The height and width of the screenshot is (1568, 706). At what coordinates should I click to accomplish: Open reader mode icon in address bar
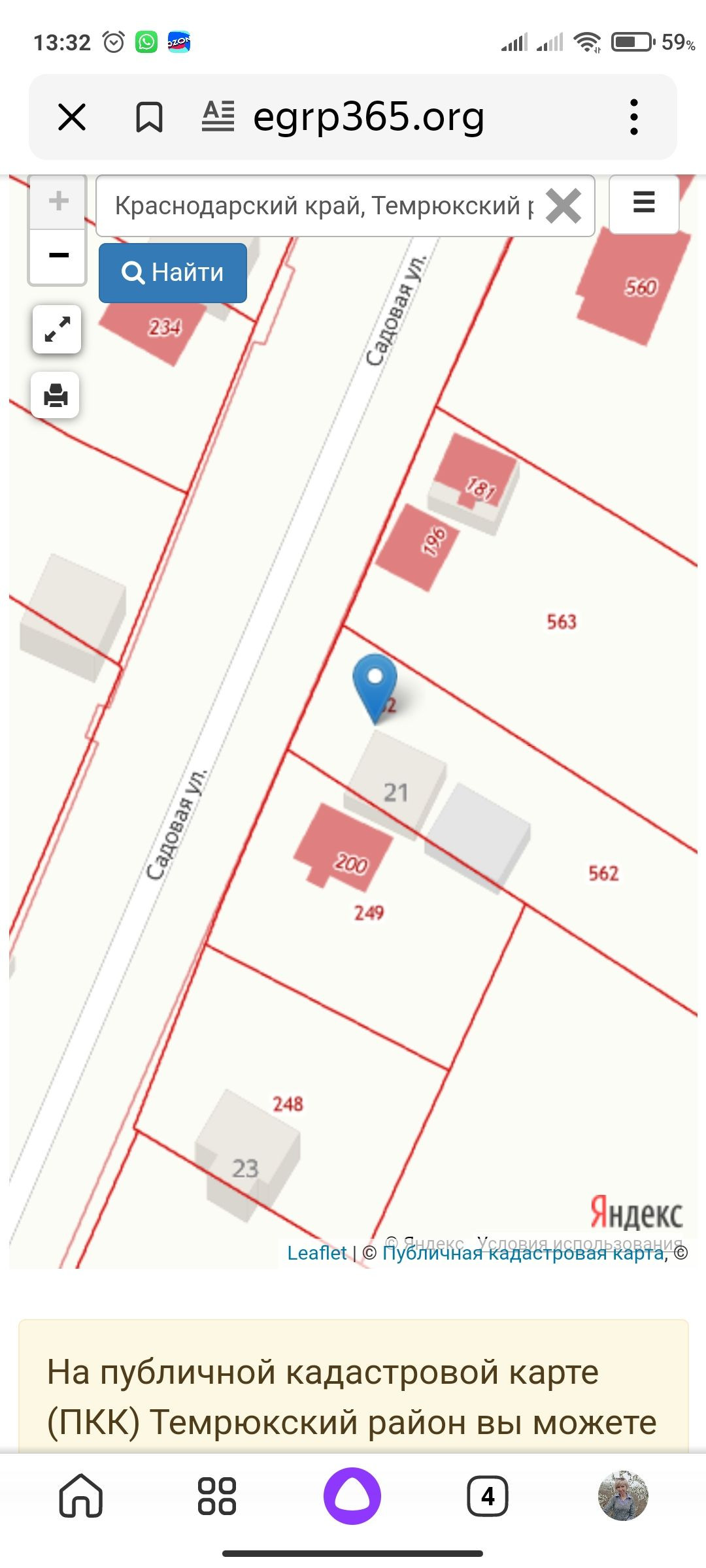point(218,116)
